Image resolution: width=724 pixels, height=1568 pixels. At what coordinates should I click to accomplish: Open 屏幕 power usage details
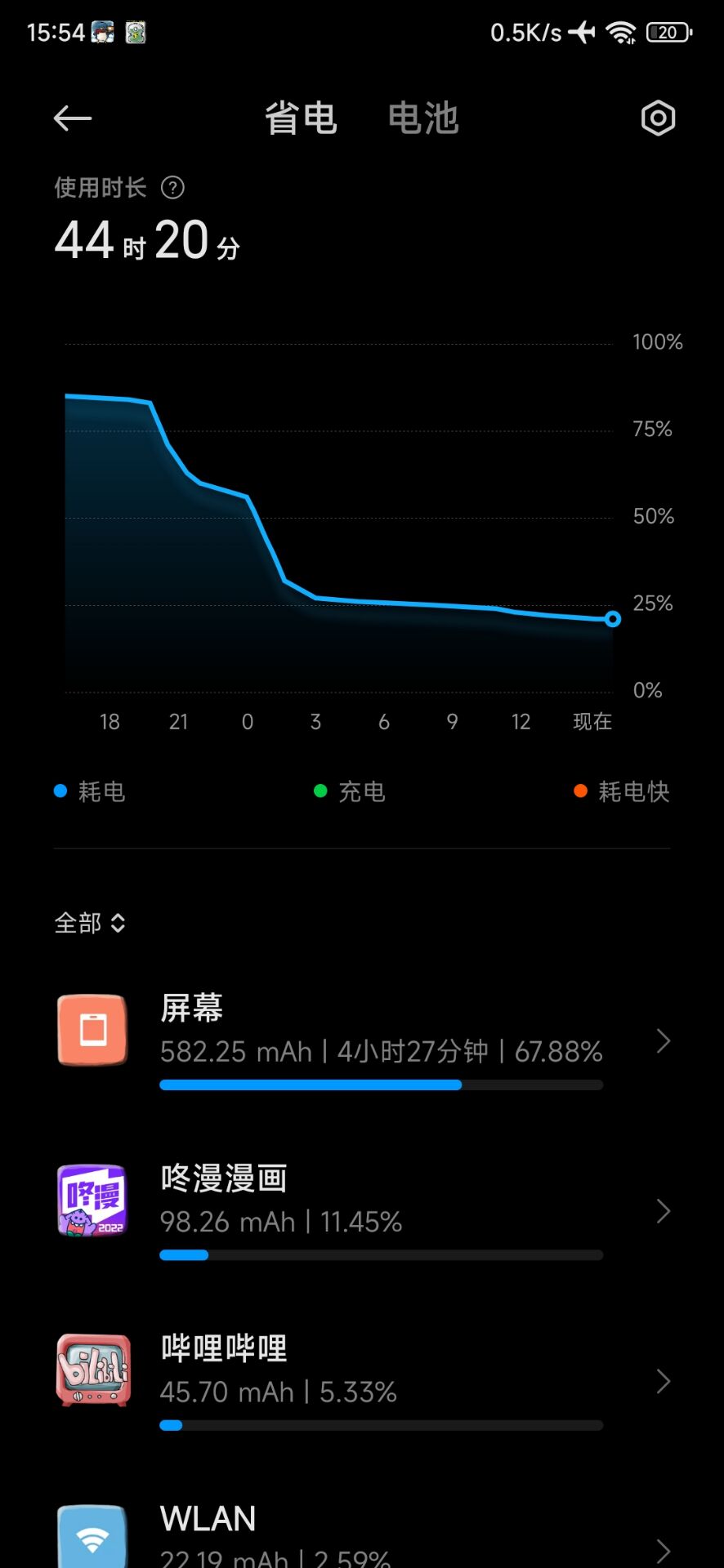pyautogui.click(x=362, y=1041)
